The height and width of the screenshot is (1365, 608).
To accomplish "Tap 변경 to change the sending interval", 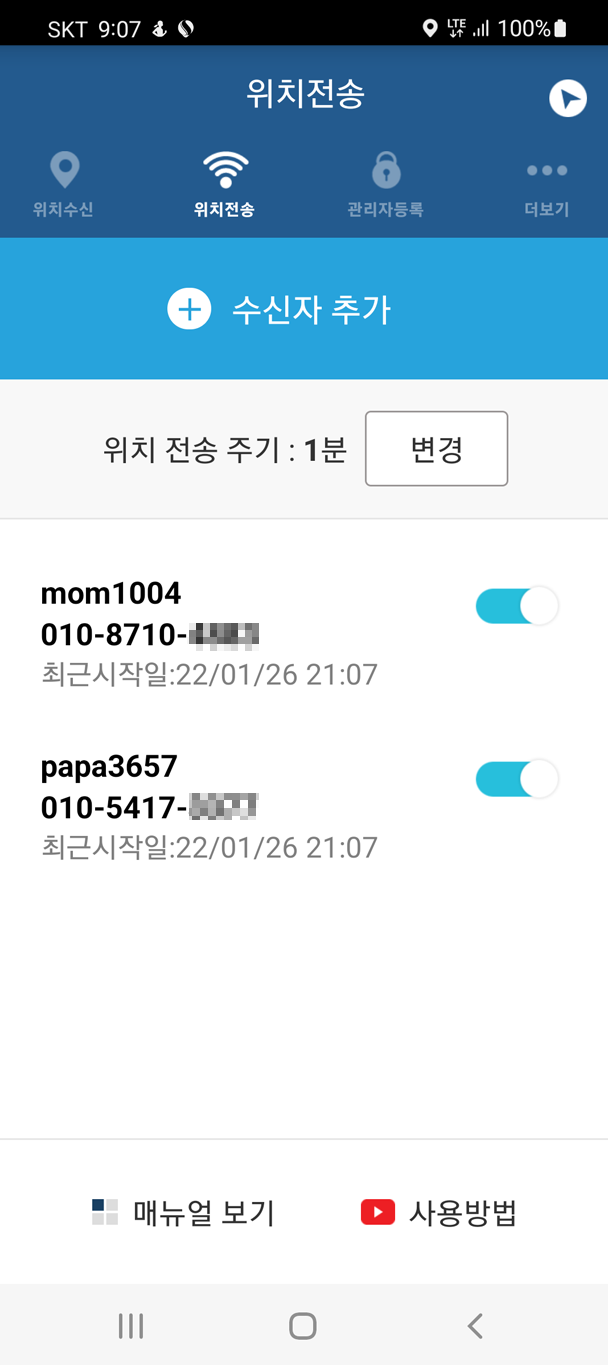I will tap(436, 449).
